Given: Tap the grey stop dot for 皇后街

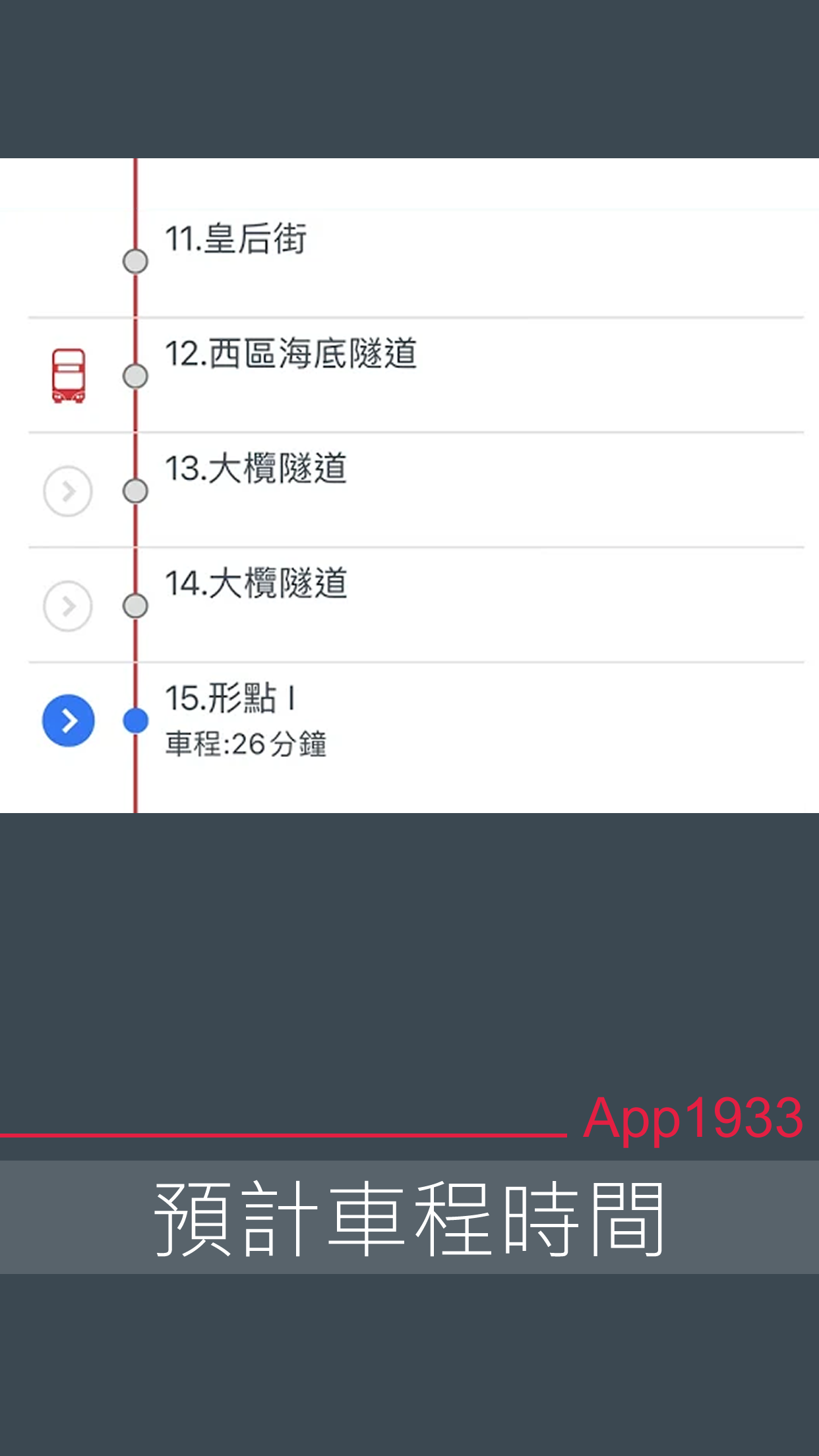Looking at the screenshot, I should 135,260.
